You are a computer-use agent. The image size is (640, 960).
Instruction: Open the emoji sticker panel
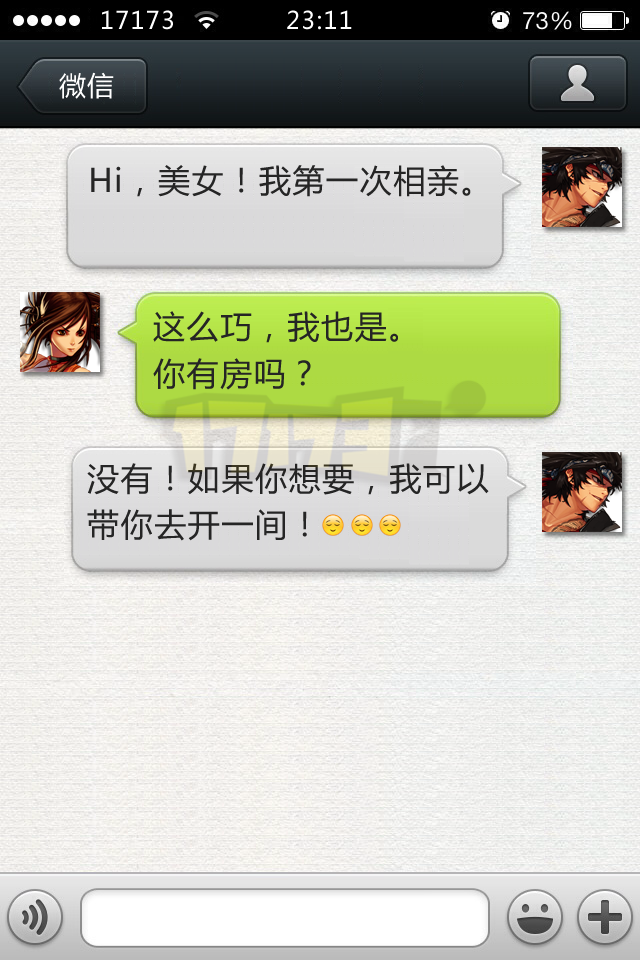coord(534,917)
